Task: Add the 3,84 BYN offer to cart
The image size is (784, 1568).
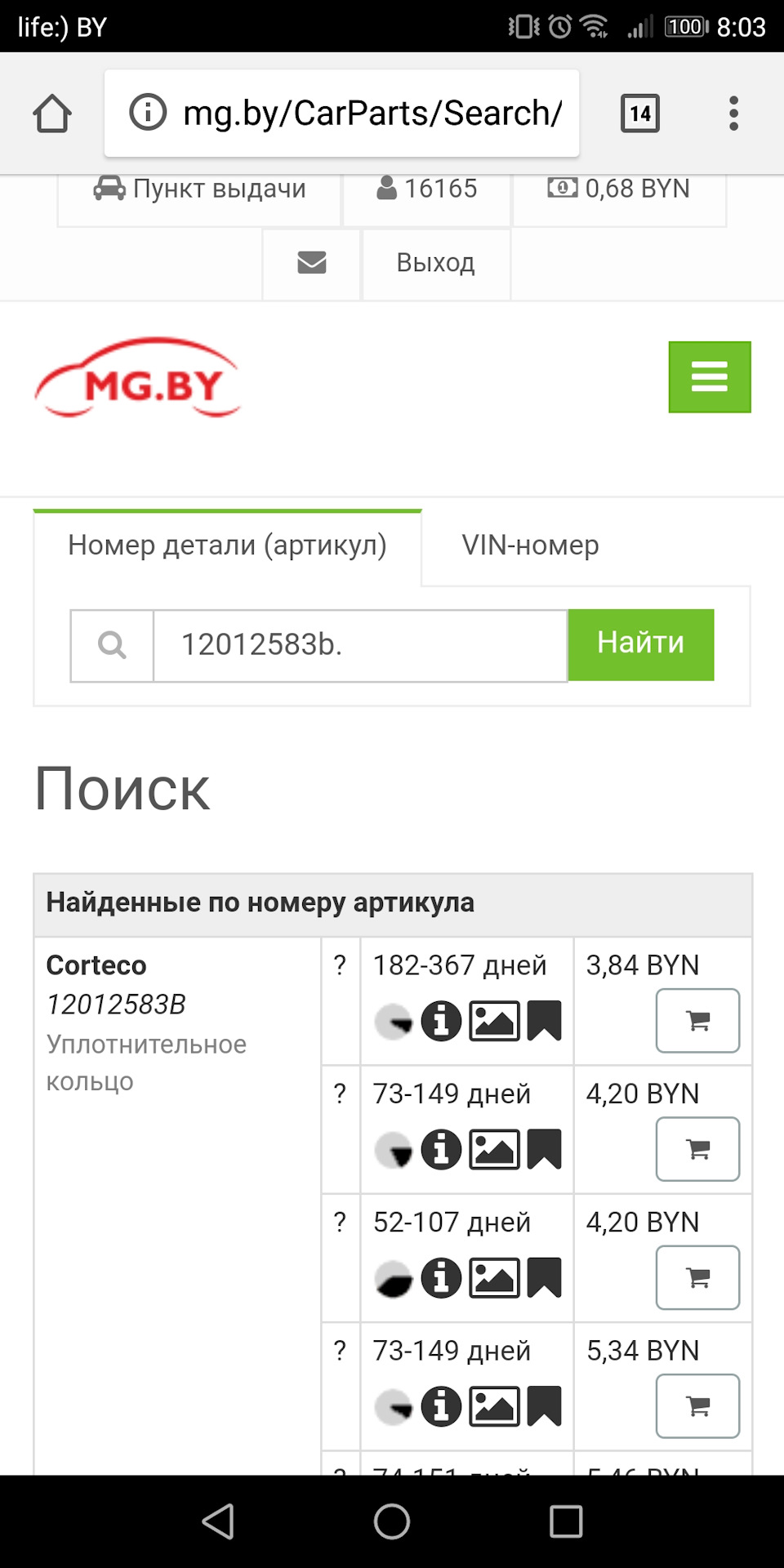Action: [x=697, y=1021]
